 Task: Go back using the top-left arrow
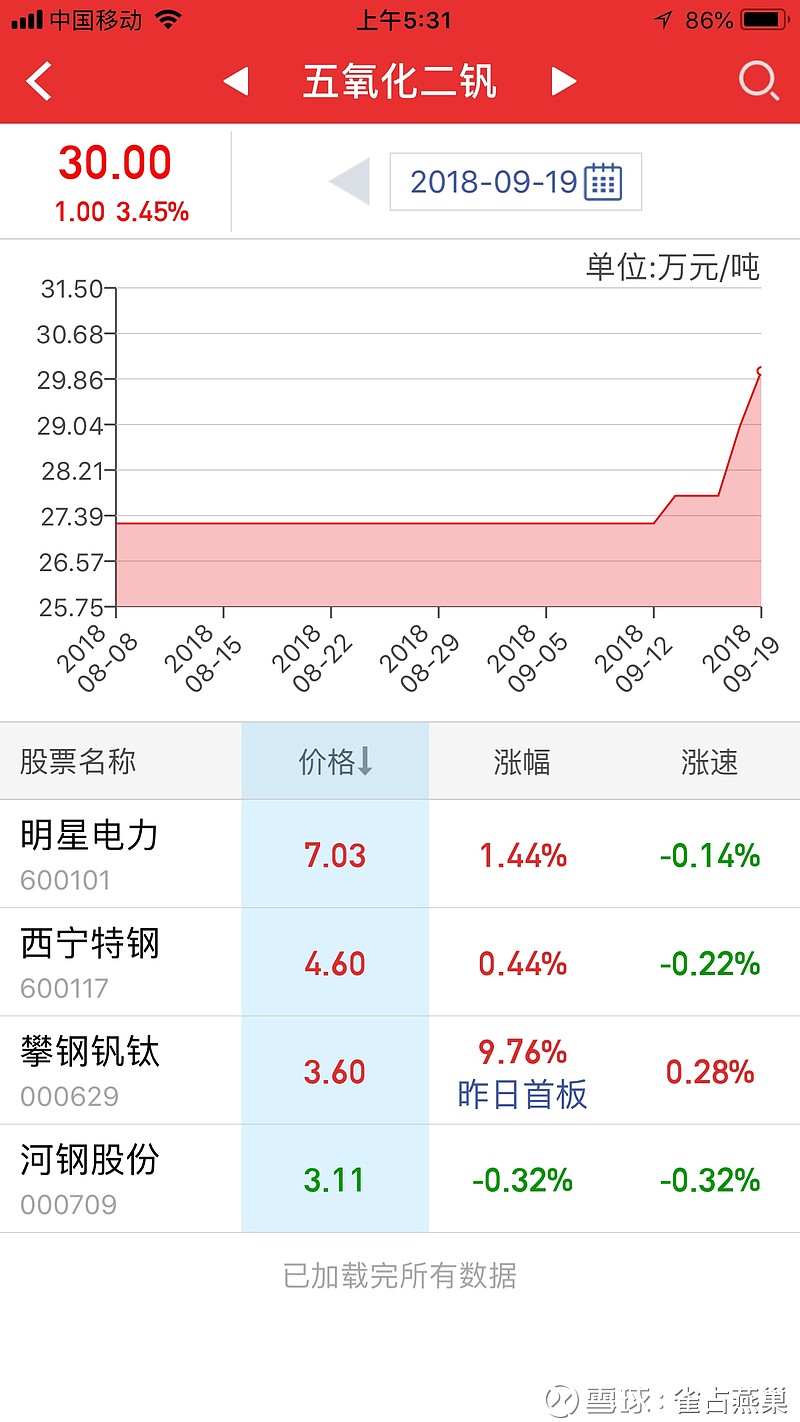[x=39, y=81]
